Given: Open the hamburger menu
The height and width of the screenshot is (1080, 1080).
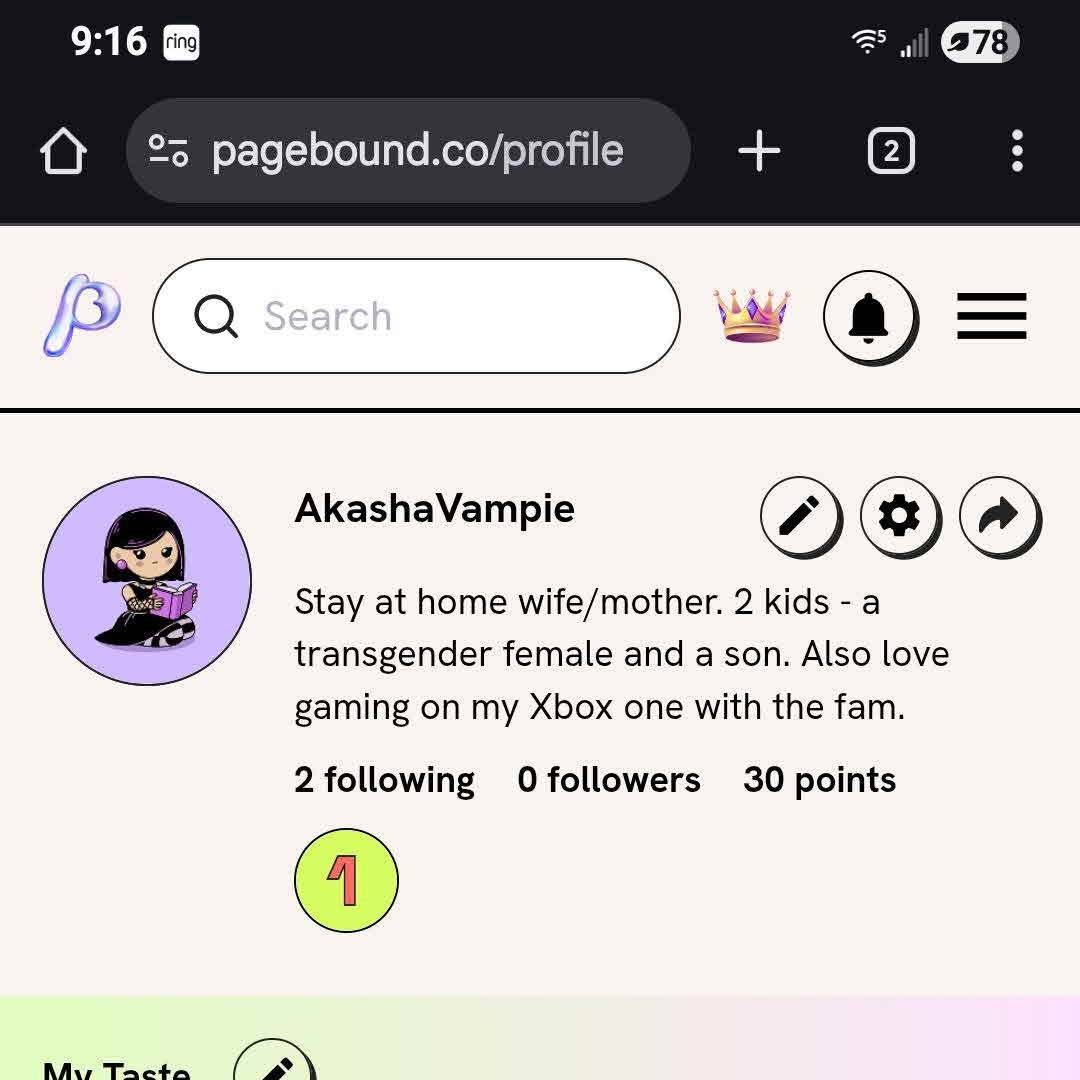Looking at the screenshot, I should coord(991,316).
